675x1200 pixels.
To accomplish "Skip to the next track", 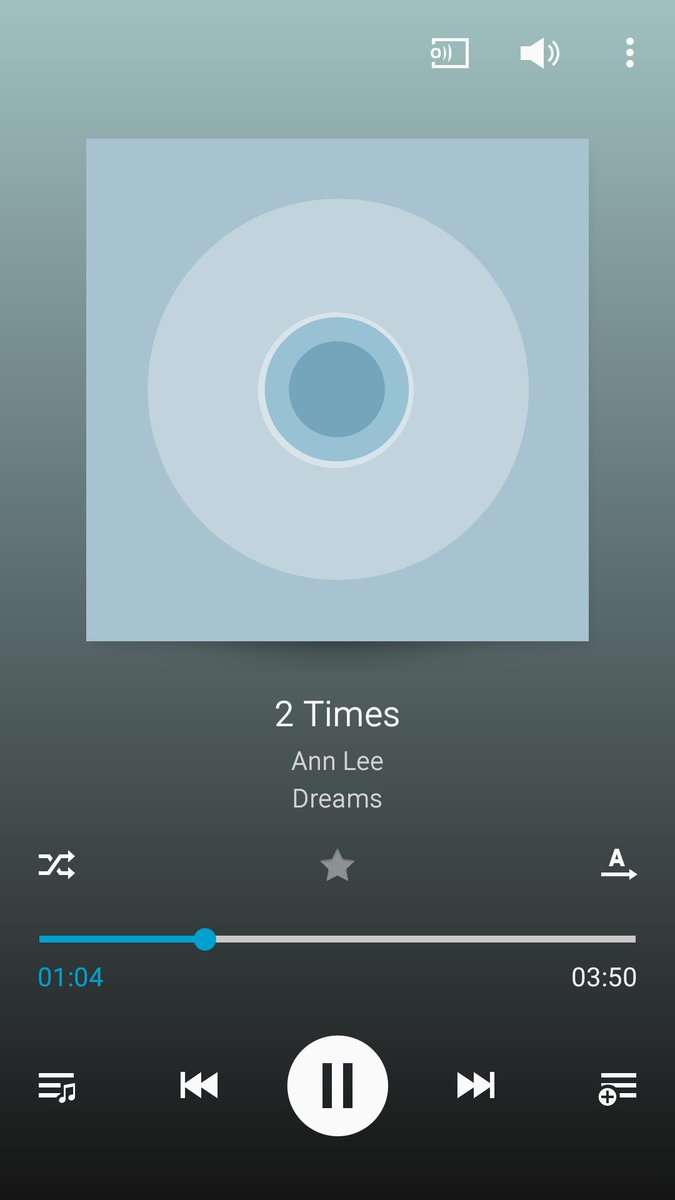I will [x=476, y=1085].
